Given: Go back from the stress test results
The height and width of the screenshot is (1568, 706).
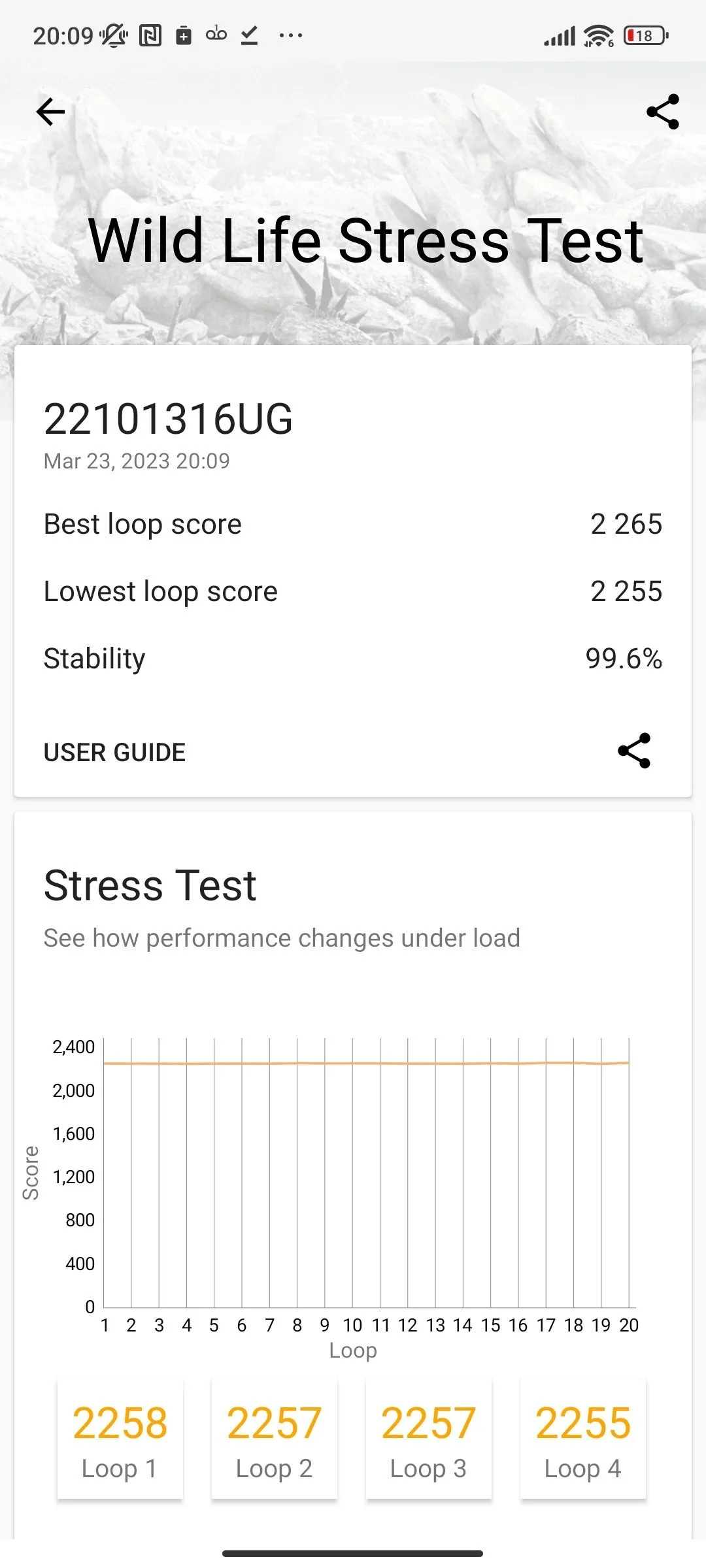Looking at the screenshot, I should pos(51,112).
